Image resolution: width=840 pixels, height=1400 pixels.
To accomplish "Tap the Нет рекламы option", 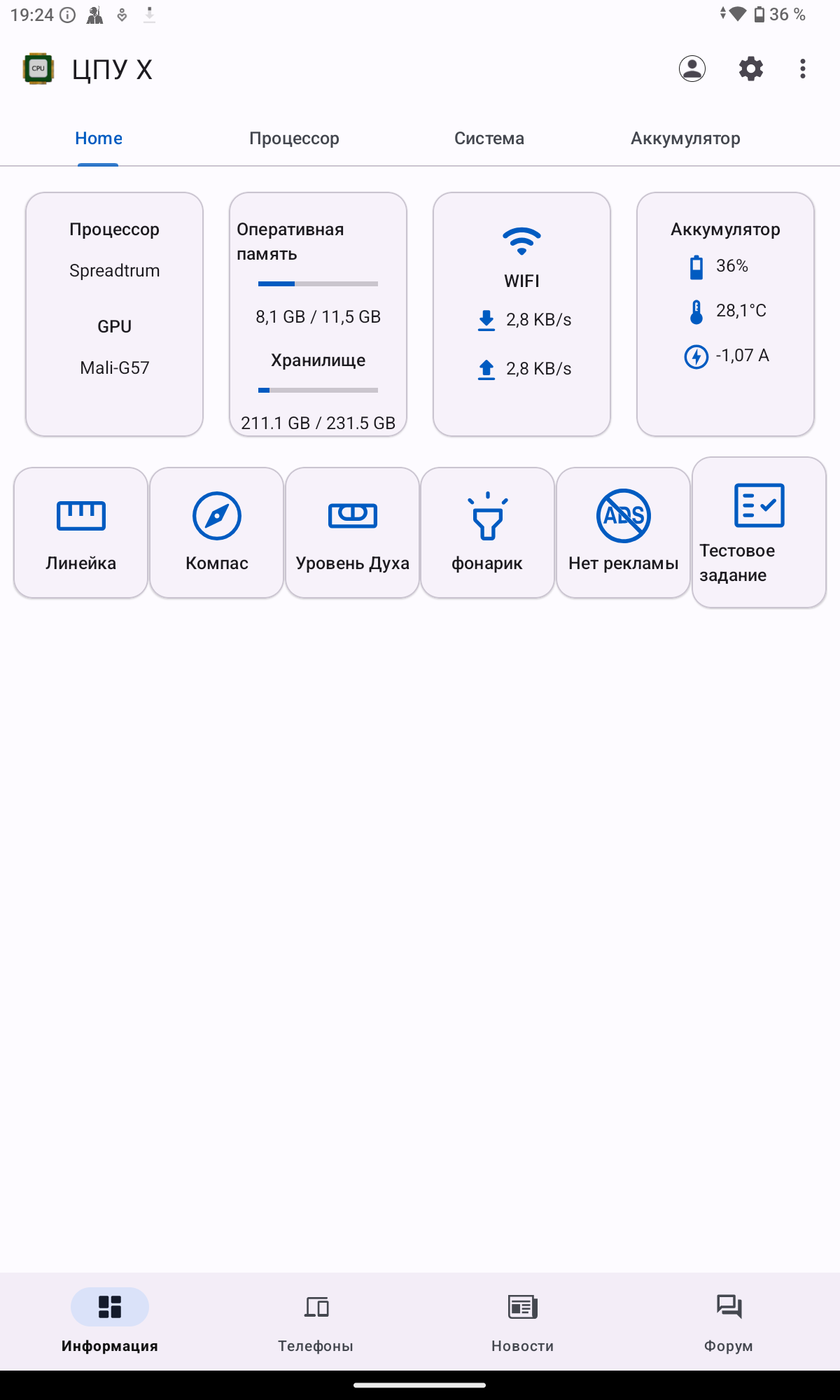I will click(x=623, y=533).
